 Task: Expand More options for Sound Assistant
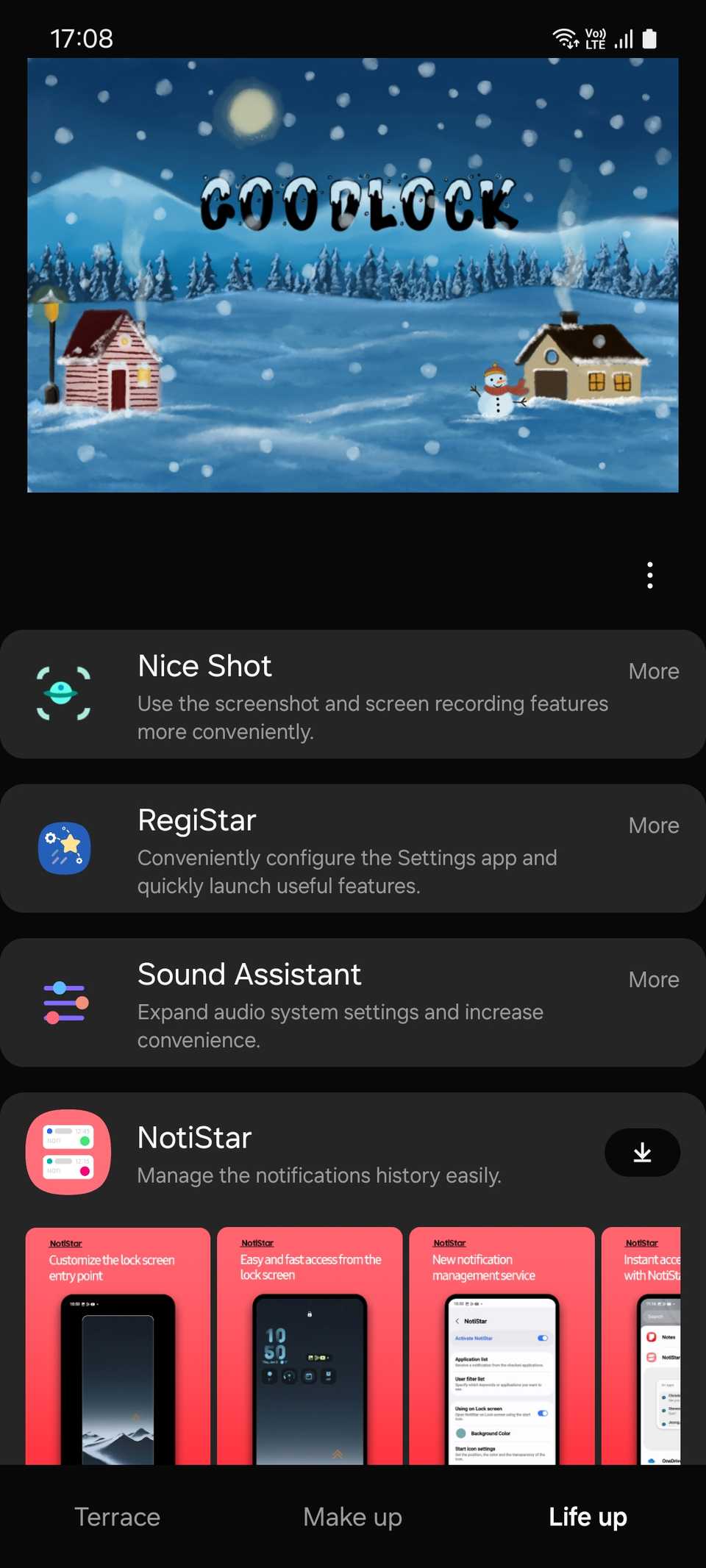pyautogui.click(x=654, y=979)
